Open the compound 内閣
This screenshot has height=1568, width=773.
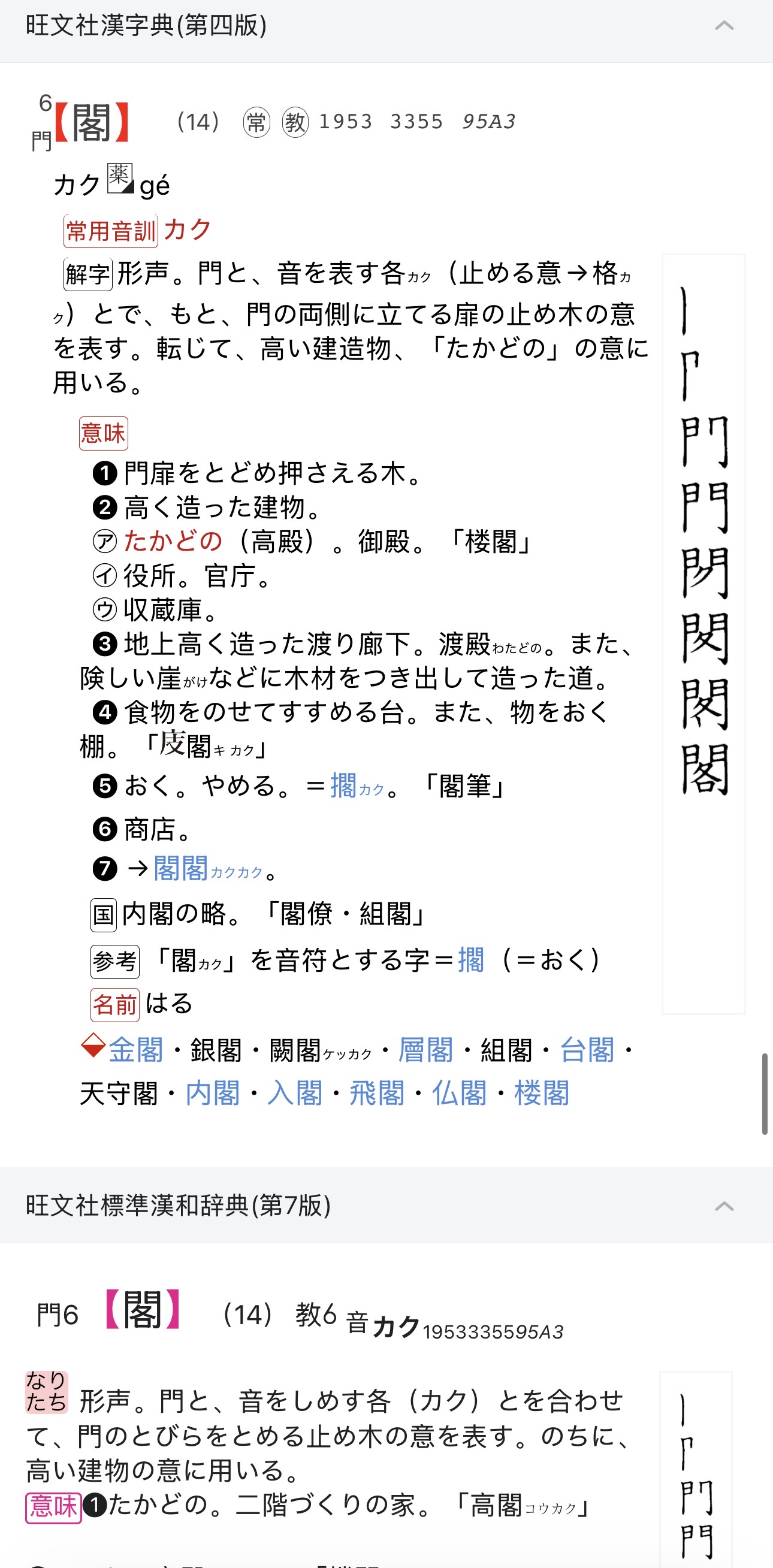click(212, 1093)
